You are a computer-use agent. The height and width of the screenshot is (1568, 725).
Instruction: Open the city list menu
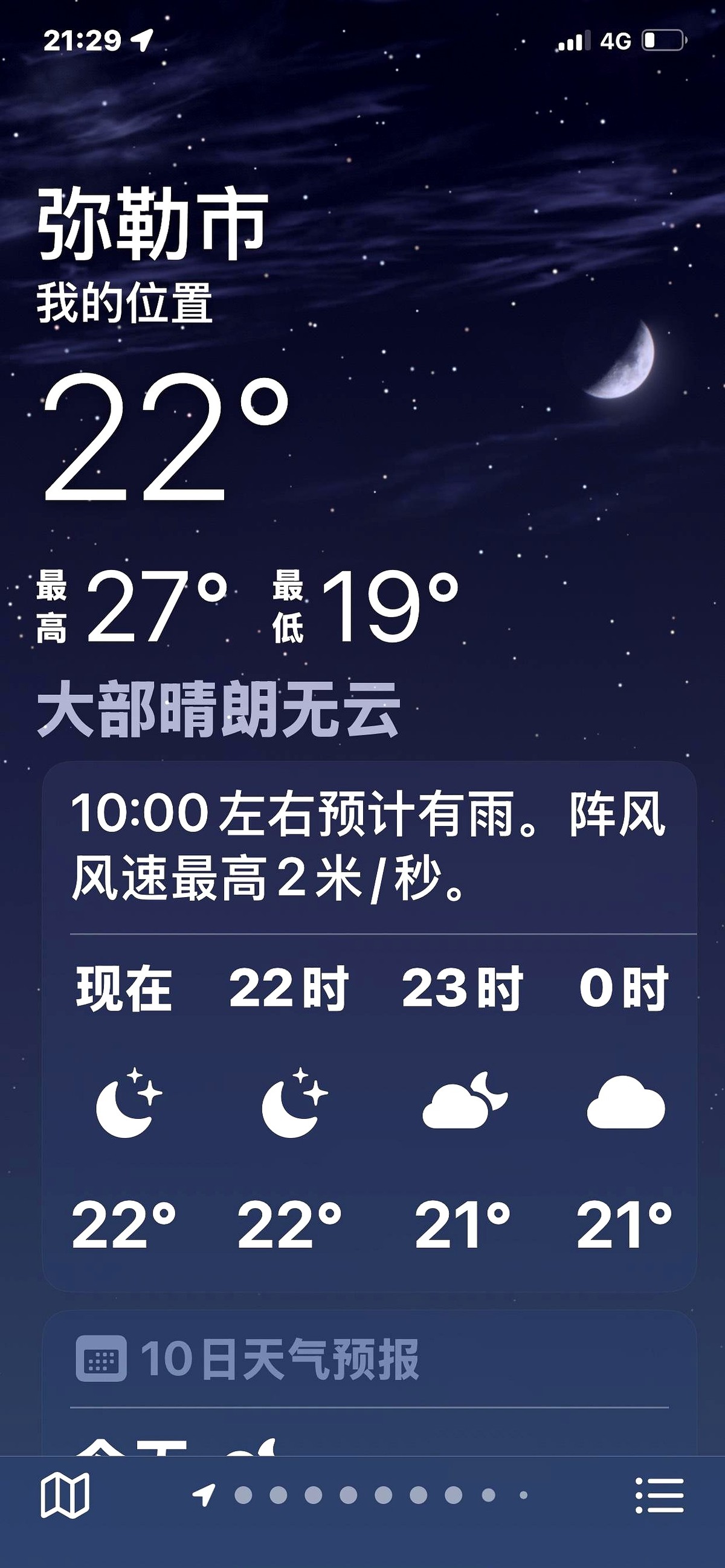(659, 1495)
